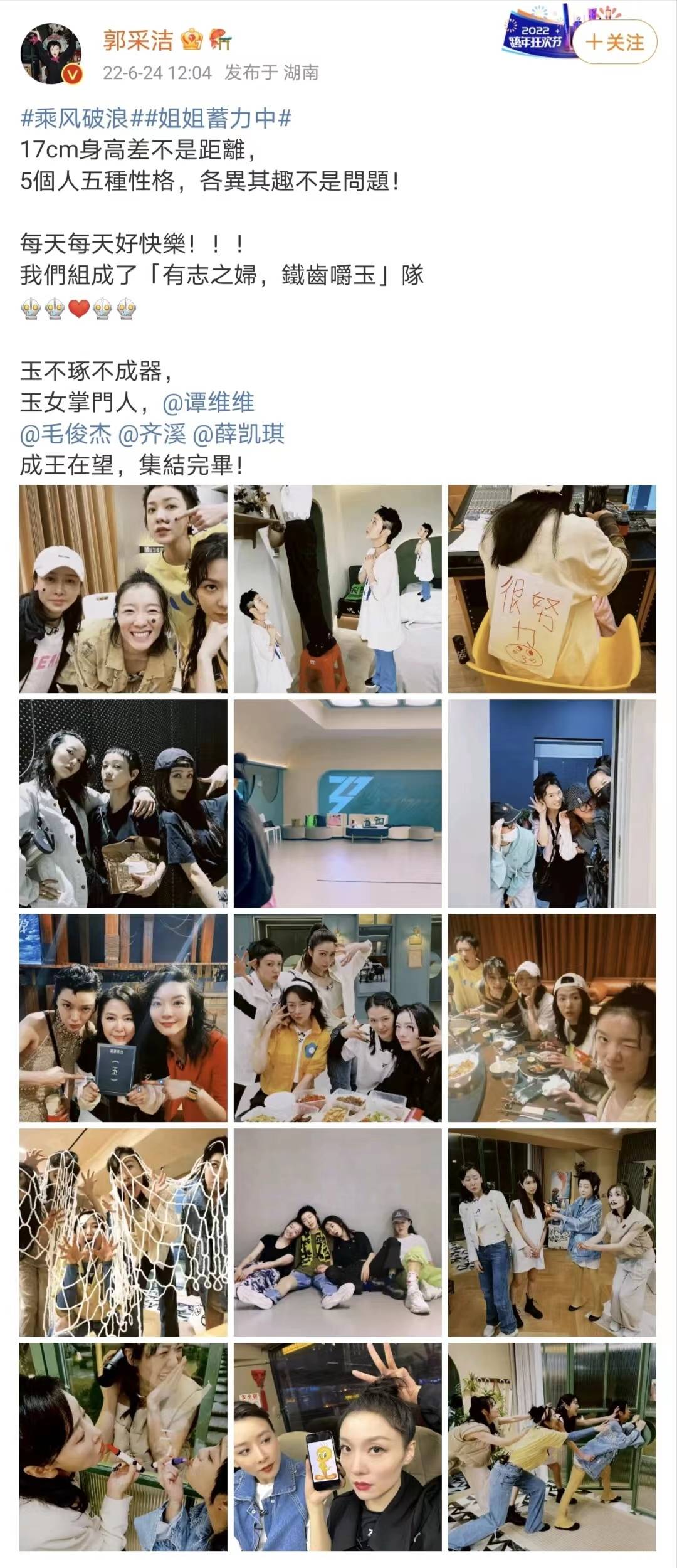677x1568 pixels.
Task: Visit the @谭维维 mention
Action: (209, 403)
